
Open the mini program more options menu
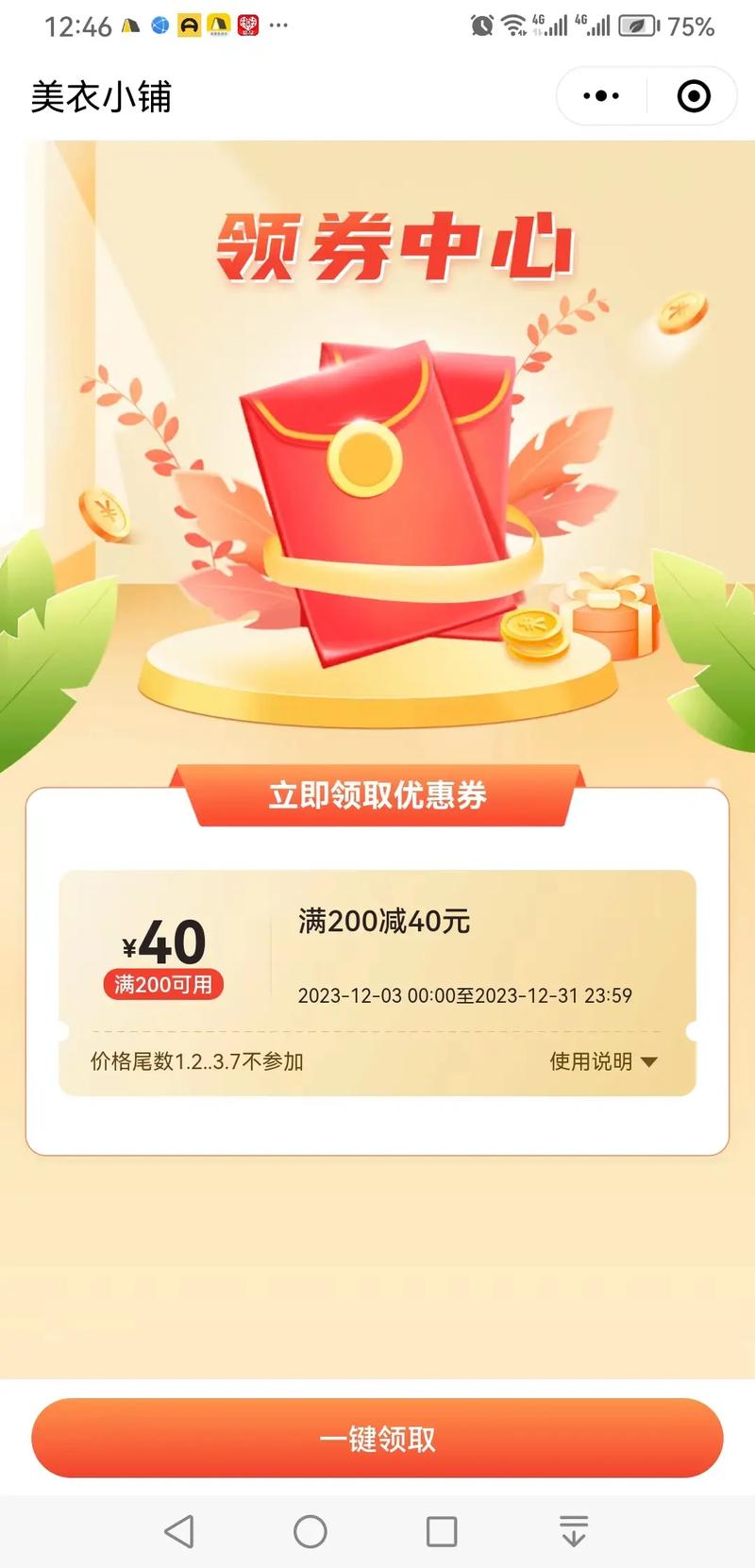(x=601, y=96)
